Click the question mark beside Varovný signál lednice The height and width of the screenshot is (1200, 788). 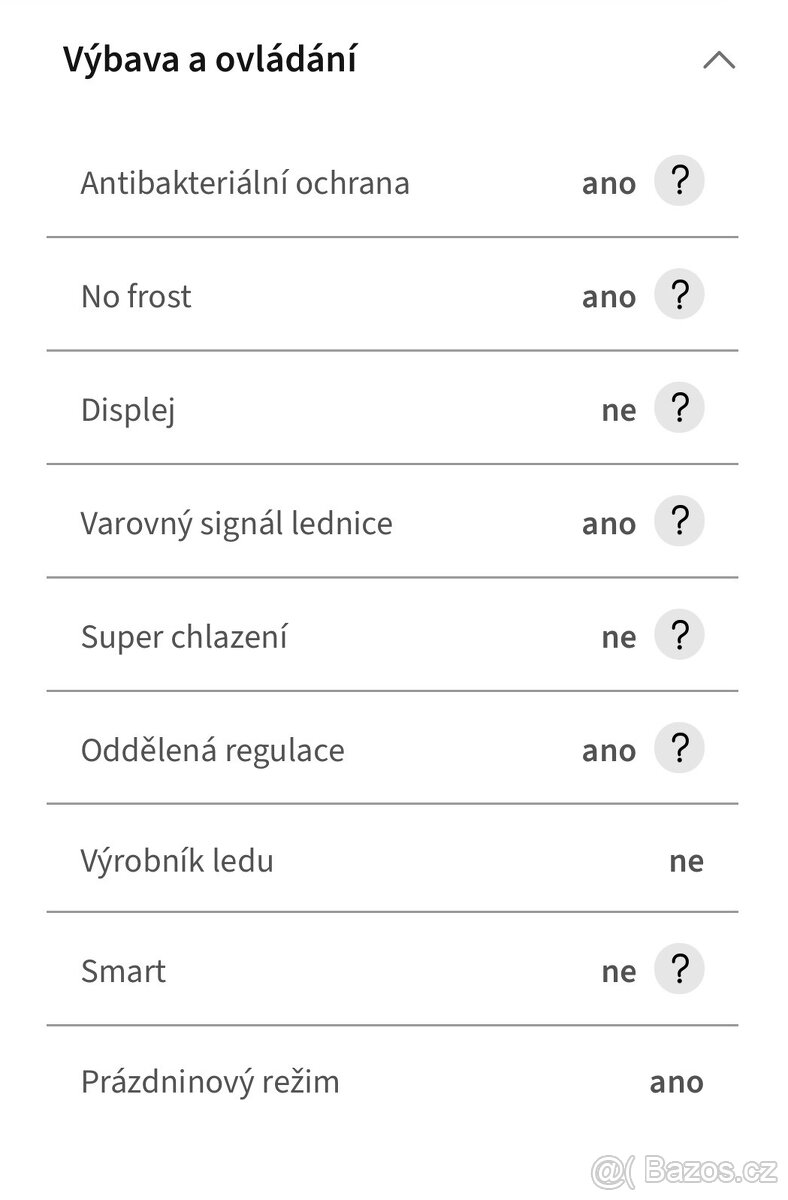coord(680,521)
